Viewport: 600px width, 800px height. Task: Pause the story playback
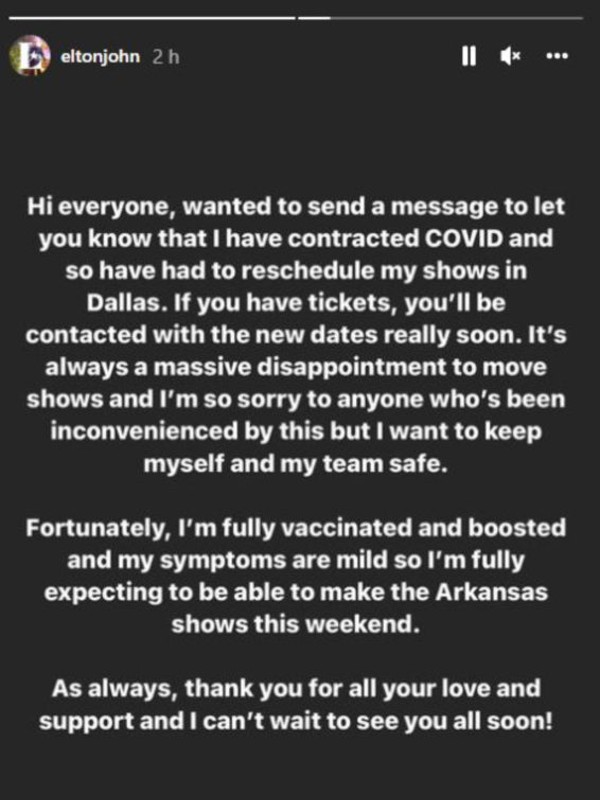tap(468, 57)
